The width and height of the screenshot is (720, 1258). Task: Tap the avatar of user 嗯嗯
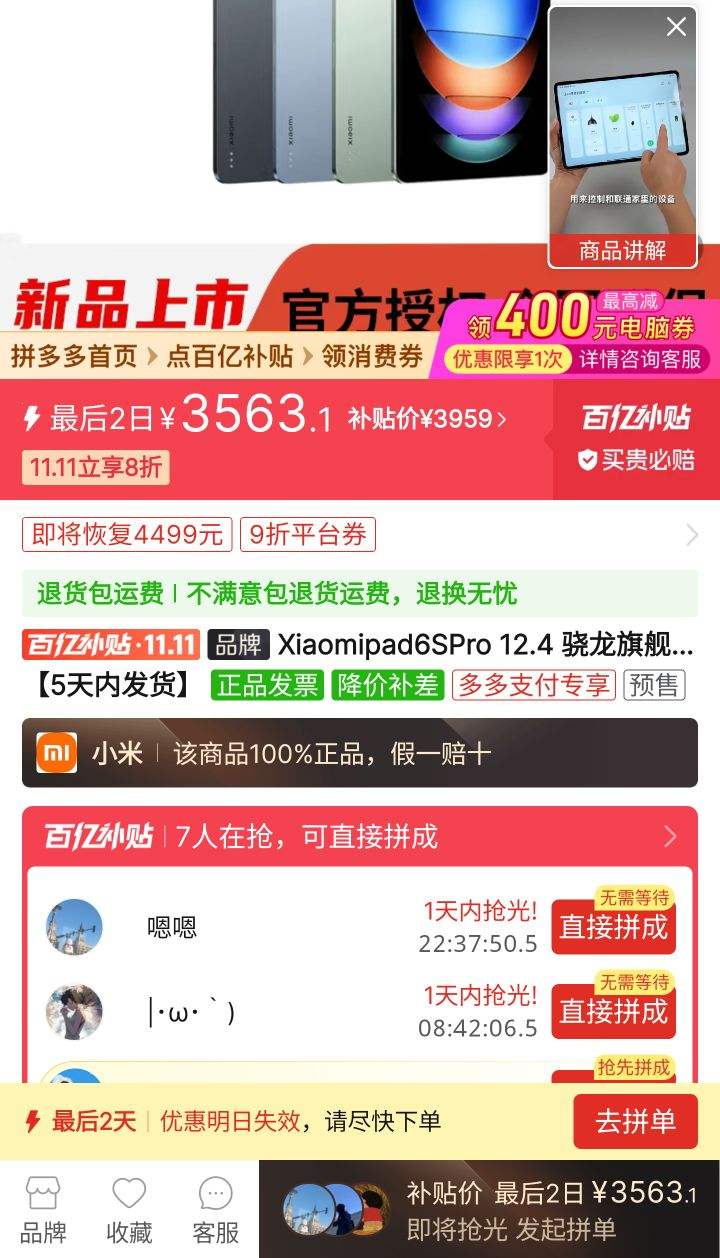(73, 928)
